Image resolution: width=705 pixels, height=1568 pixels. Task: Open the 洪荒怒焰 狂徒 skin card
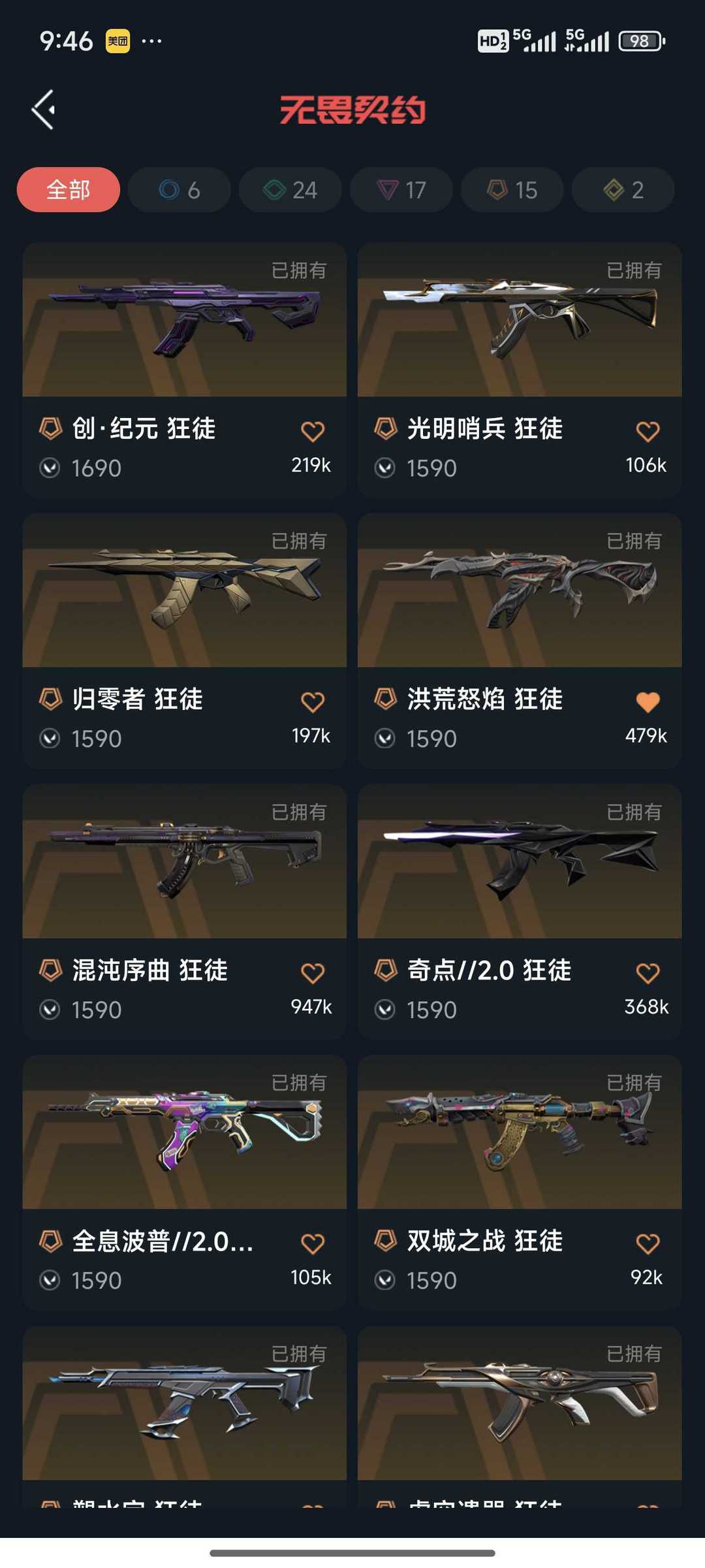point(520,591)
